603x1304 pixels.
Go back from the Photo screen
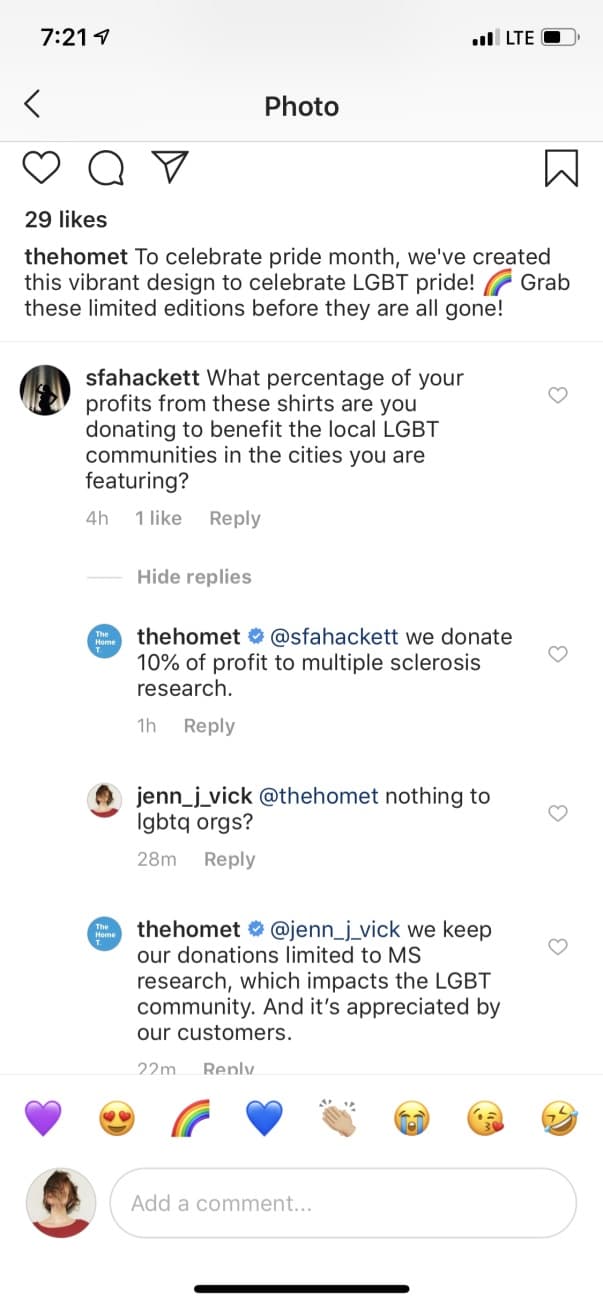point(33,104)
